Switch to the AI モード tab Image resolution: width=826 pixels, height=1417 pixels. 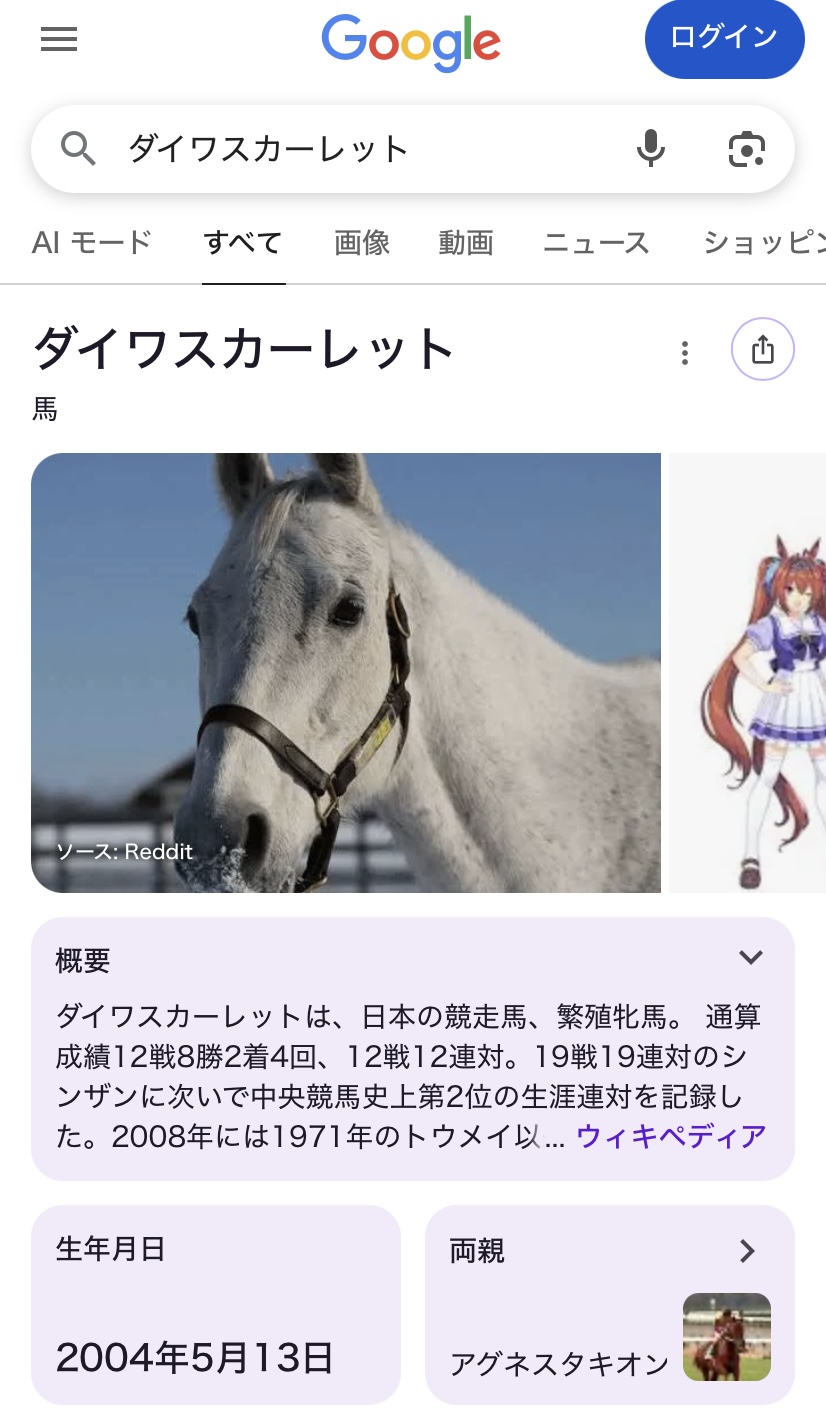[x=92, y=242]
